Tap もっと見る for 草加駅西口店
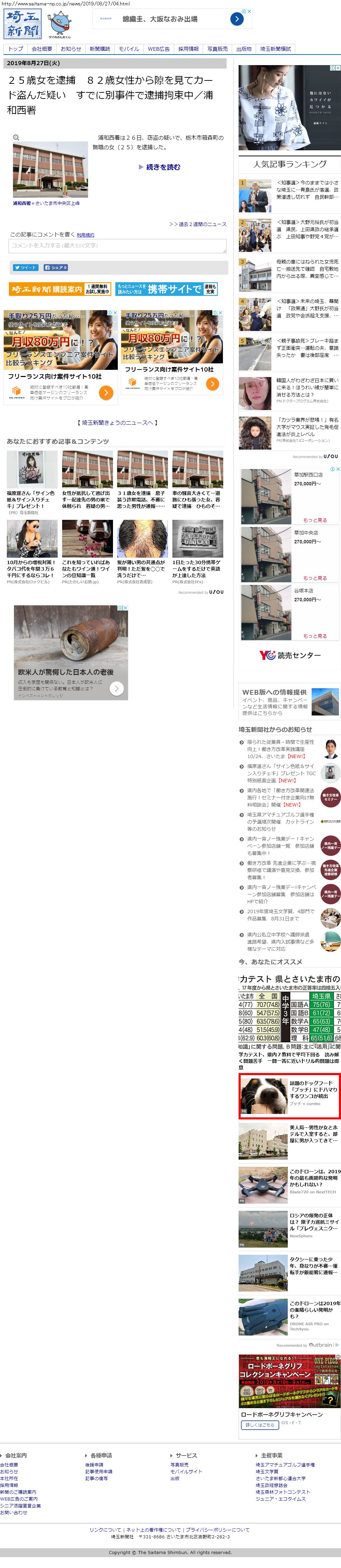This screenshot has height=1568, width=341. (x=315, y=520)
